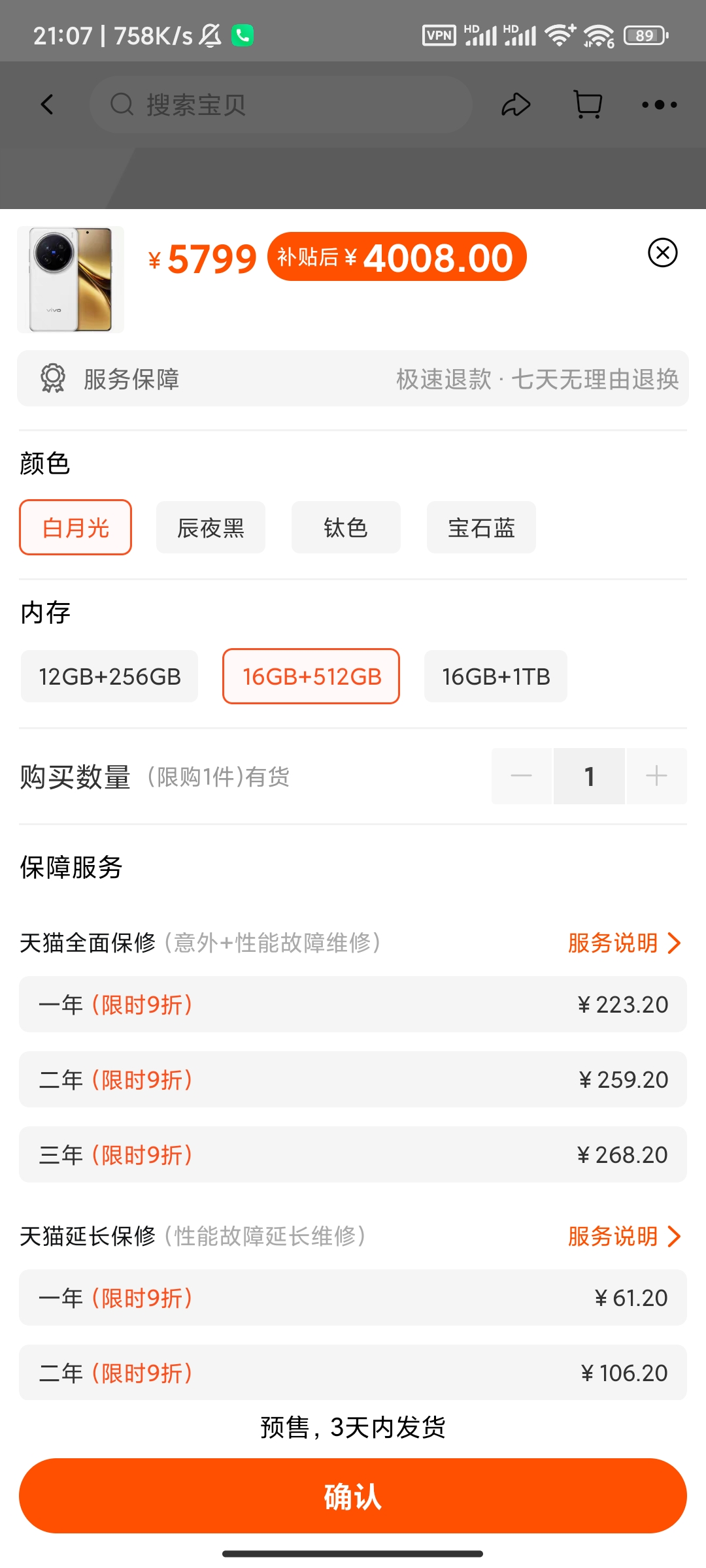Tap the 服务保障 badge icon
This screenshot has height=1568, width=706.
point(52,378)
